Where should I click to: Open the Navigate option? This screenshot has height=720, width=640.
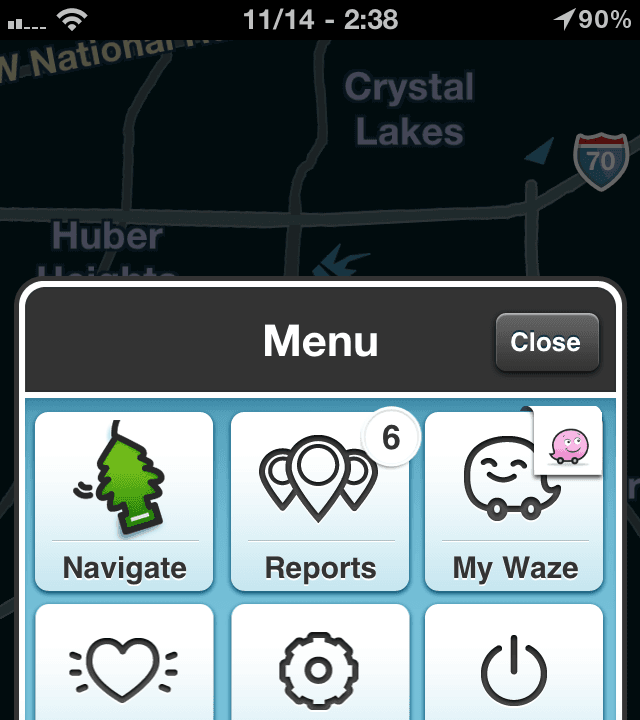pyautogui.click(x=124, y=502)
